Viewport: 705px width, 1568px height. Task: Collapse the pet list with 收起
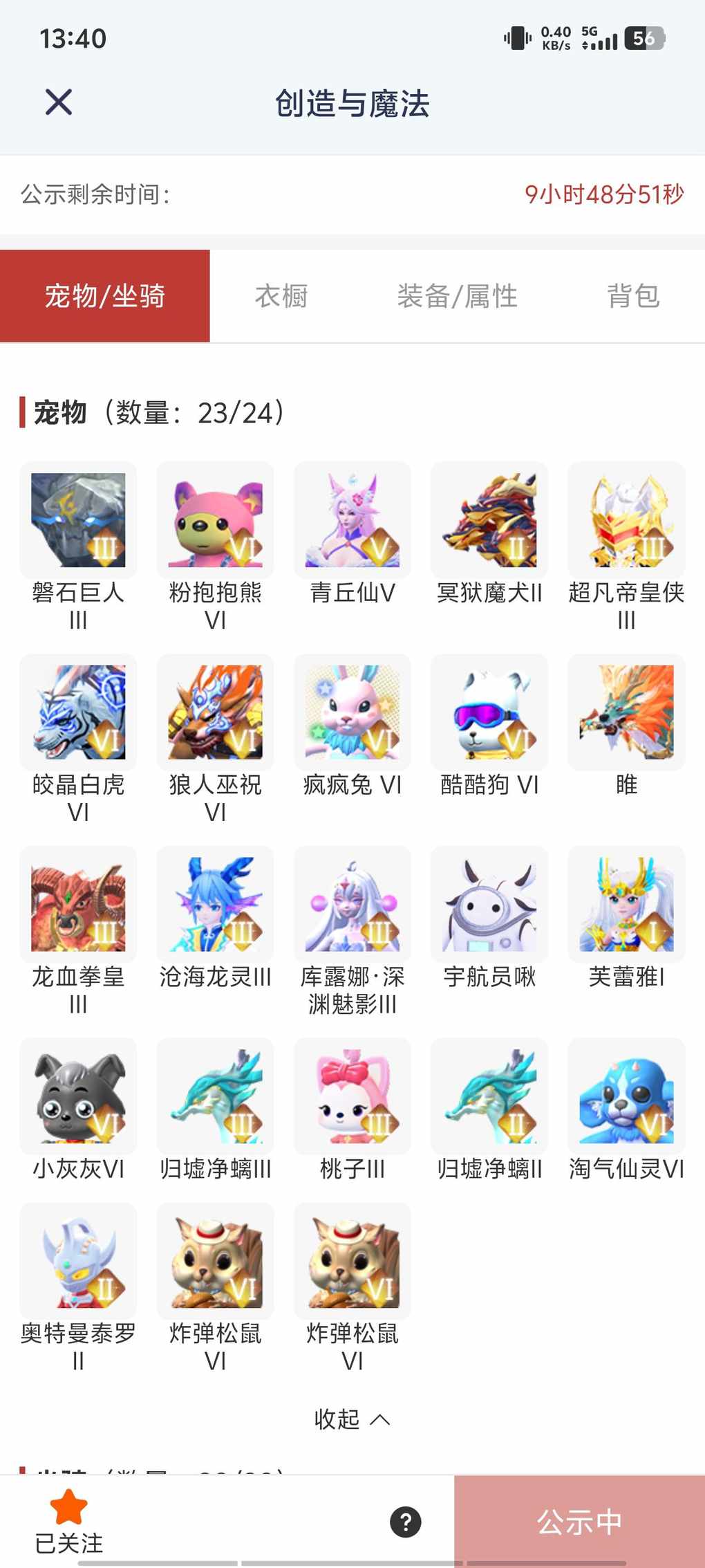[x=352, y=1419]
